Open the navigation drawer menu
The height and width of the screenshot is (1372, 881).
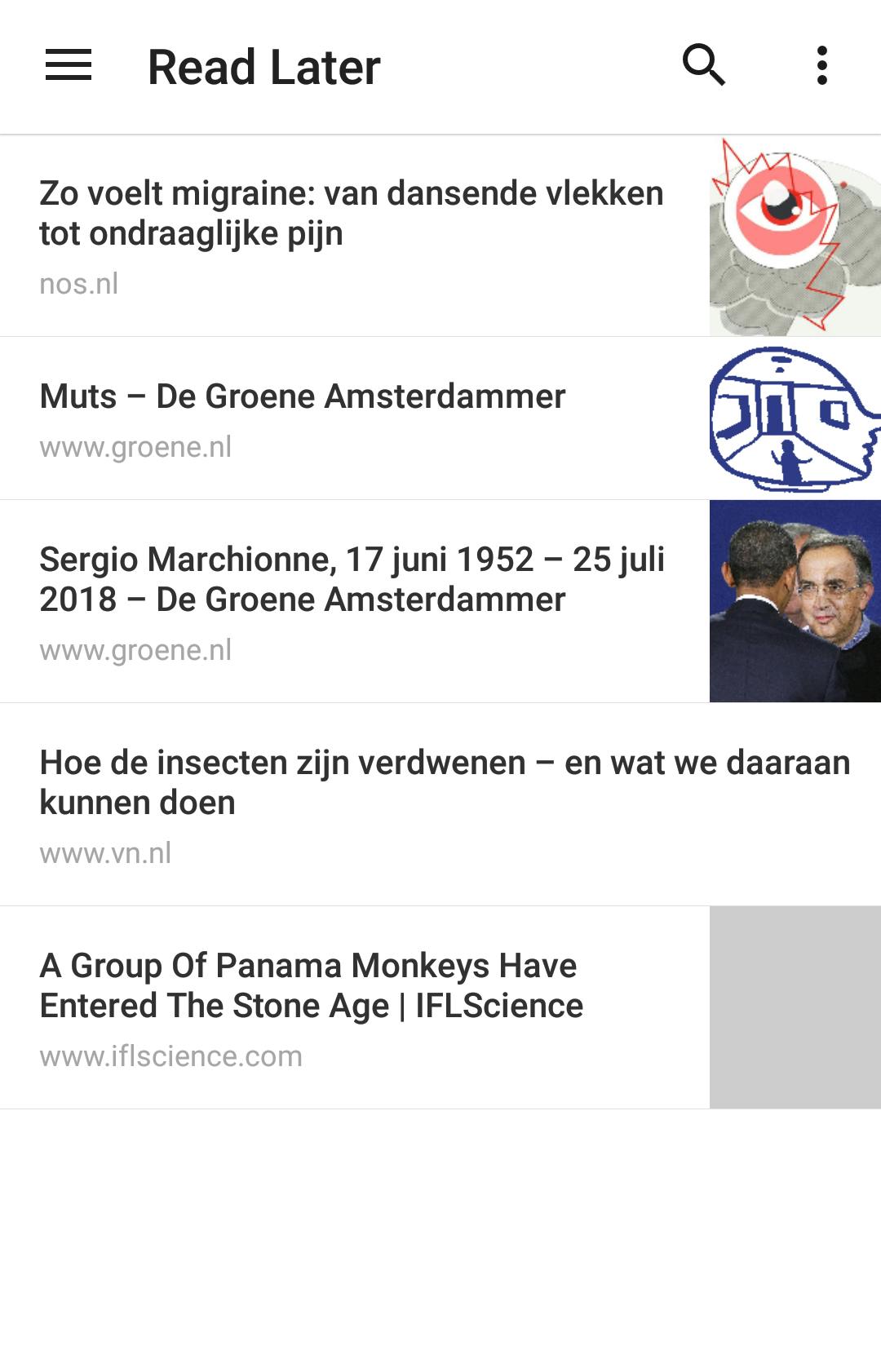69,65
